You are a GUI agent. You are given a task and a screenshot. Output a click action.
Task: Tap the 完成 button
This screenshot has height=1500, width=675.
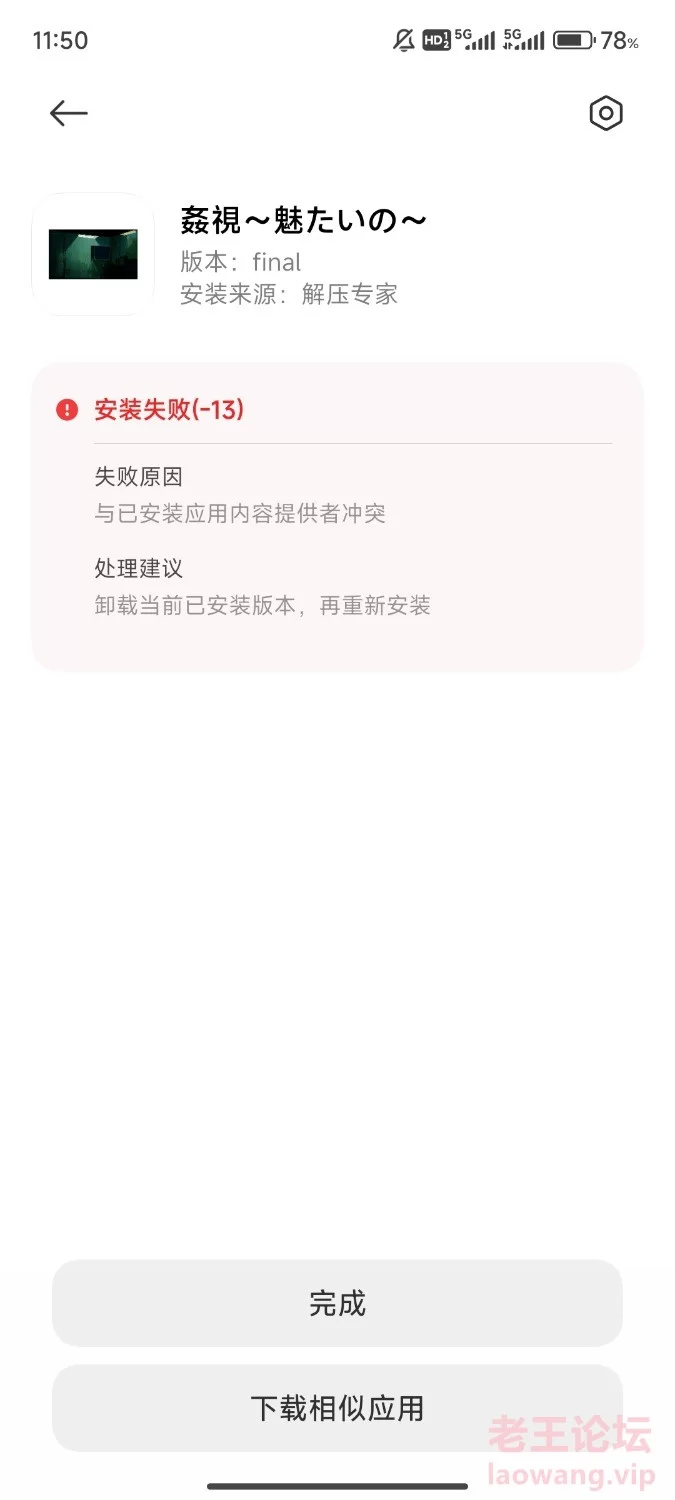click(337, 1303)
